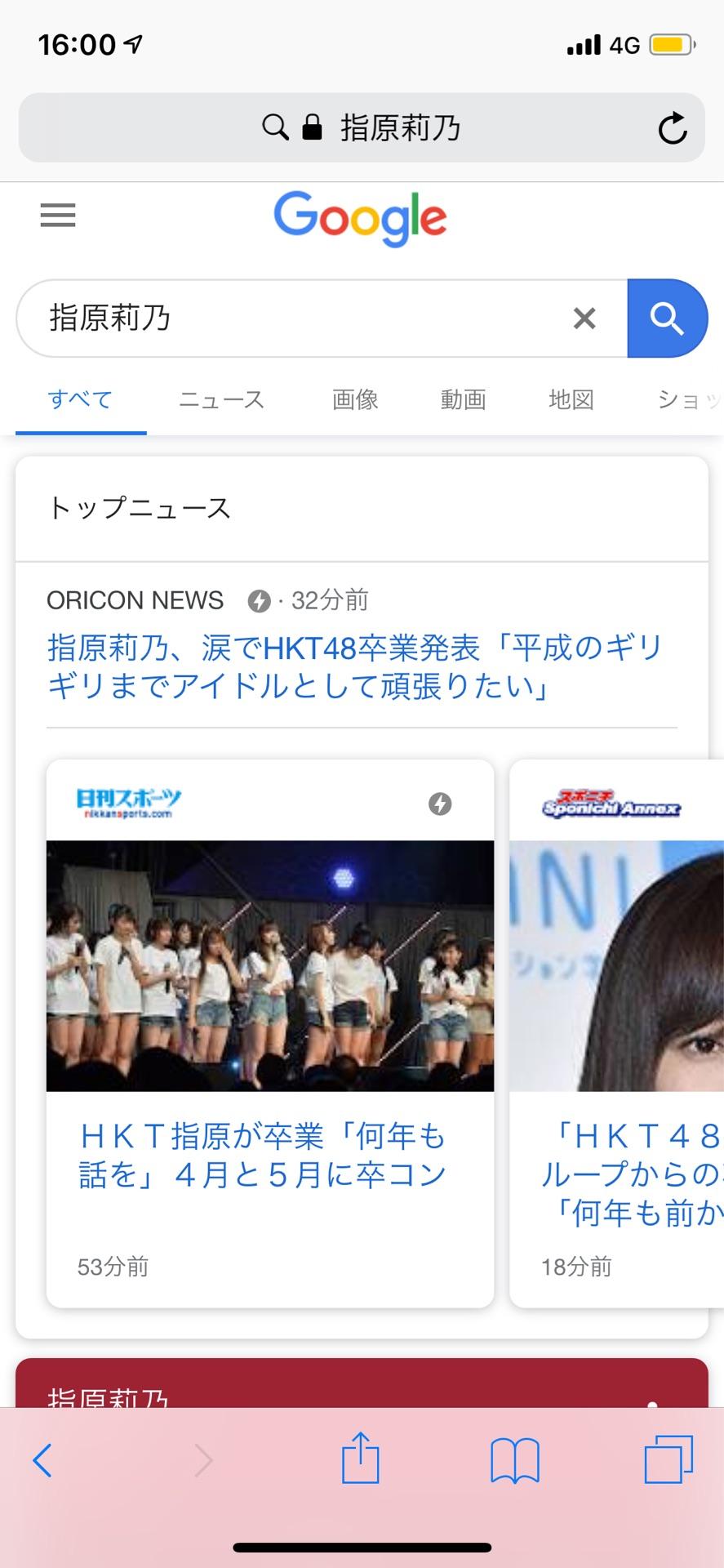Open Safari bookmarks
The width and height of the screenshot is (724, 1568).
click(514, 1459)
